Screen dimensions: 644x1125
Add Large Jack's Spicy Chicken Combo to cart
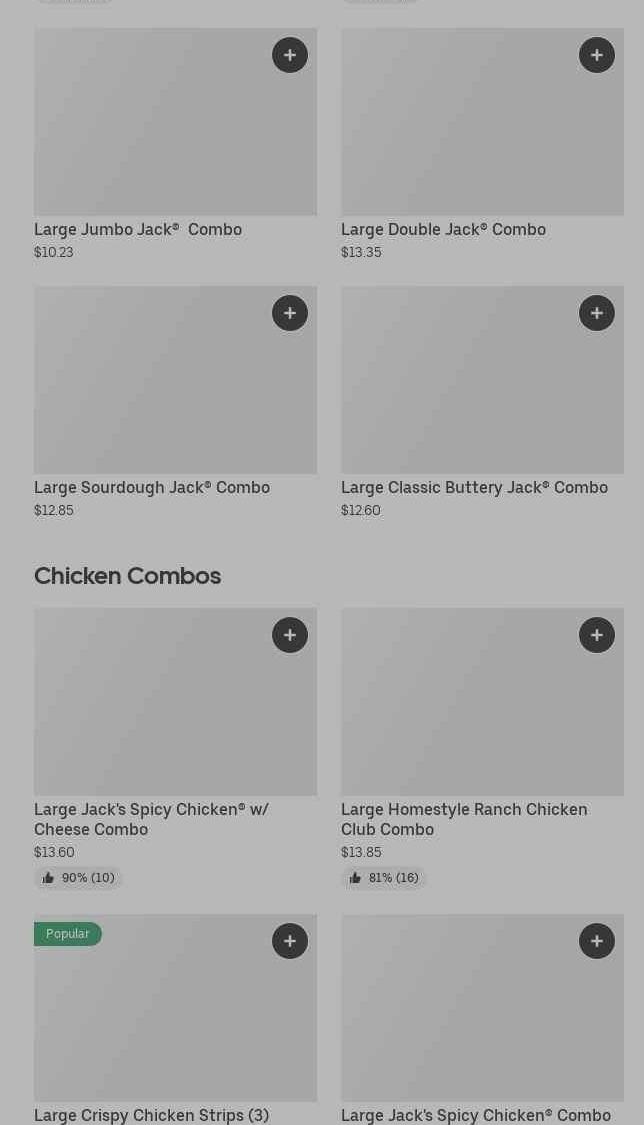[597, 941]
